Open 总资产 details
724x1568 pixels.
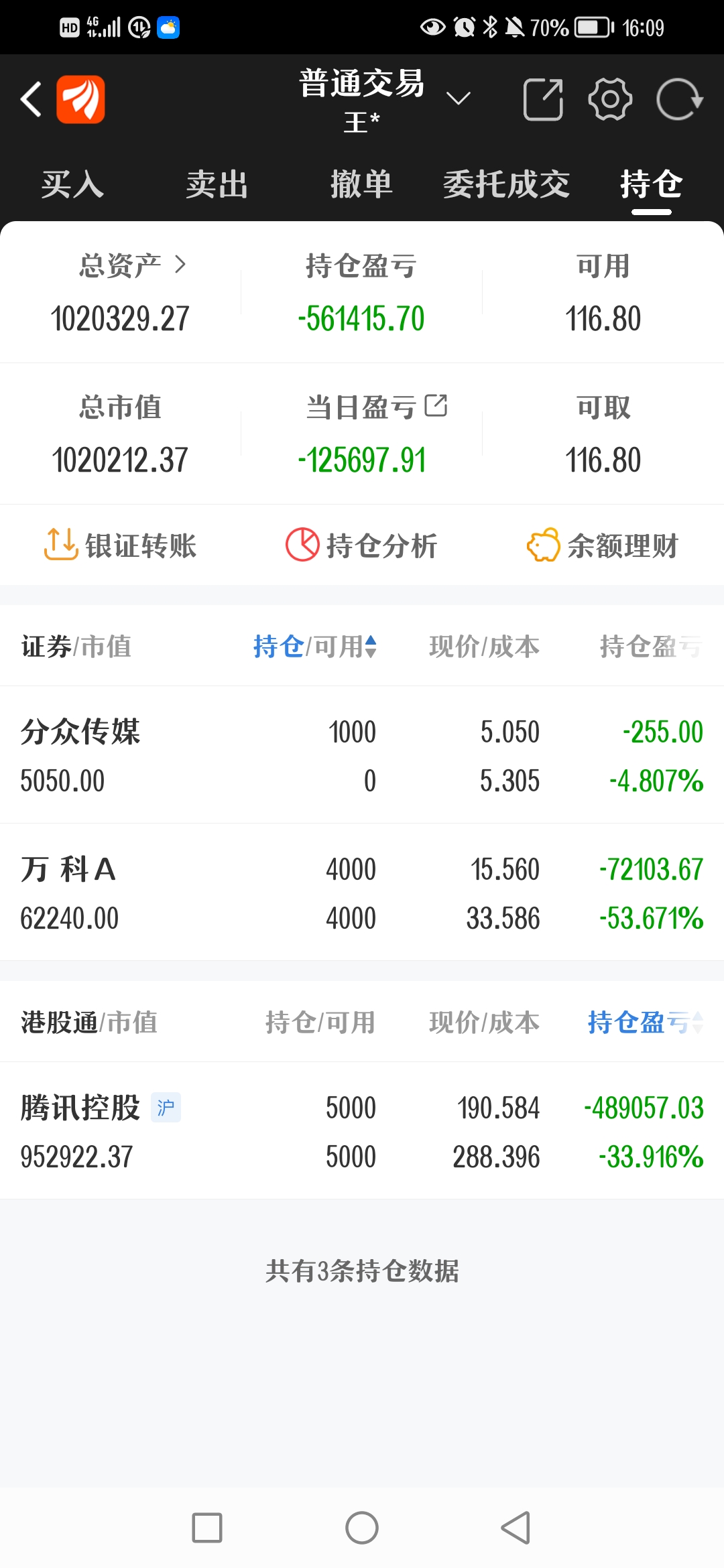click(x=133, y=265)
